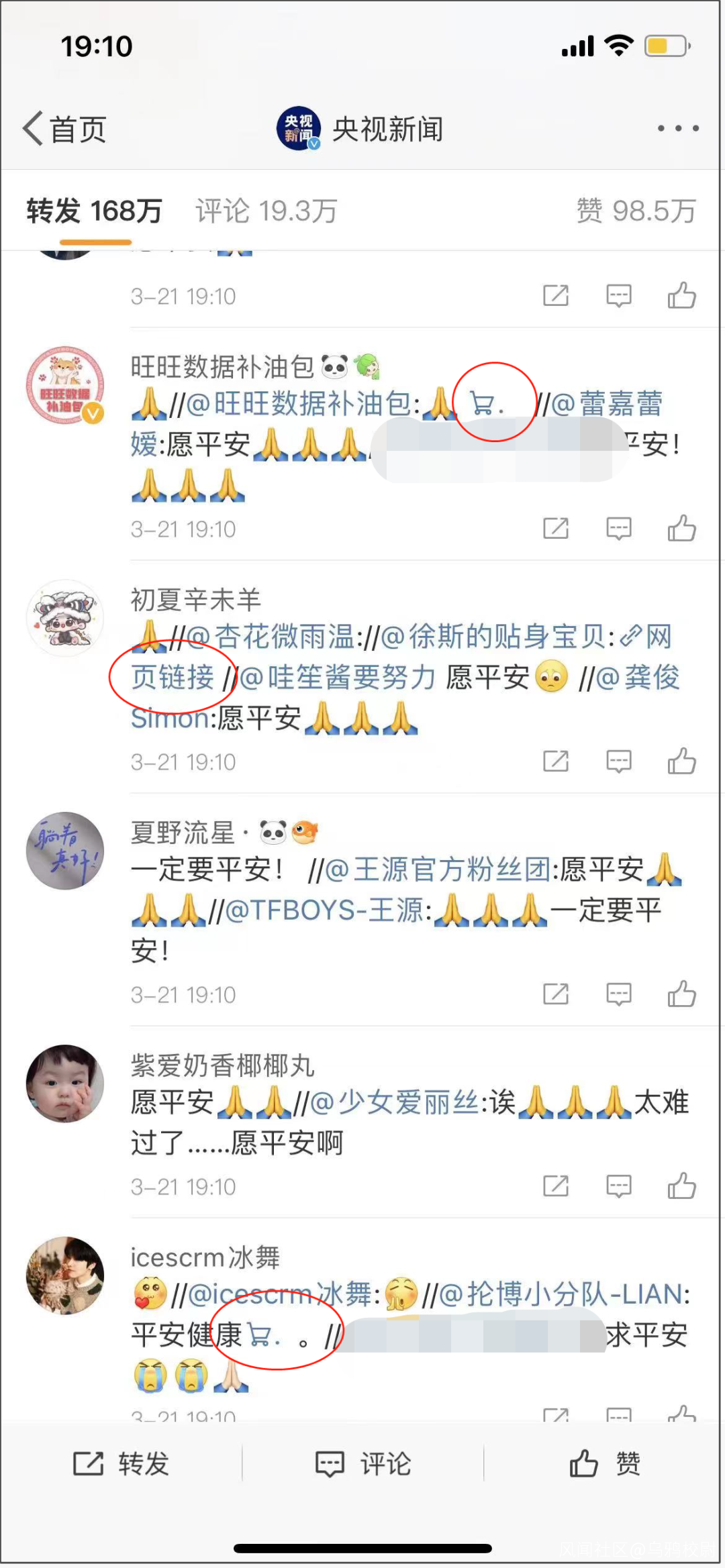Tap the bottom 赞 button

coord(605,1463)
